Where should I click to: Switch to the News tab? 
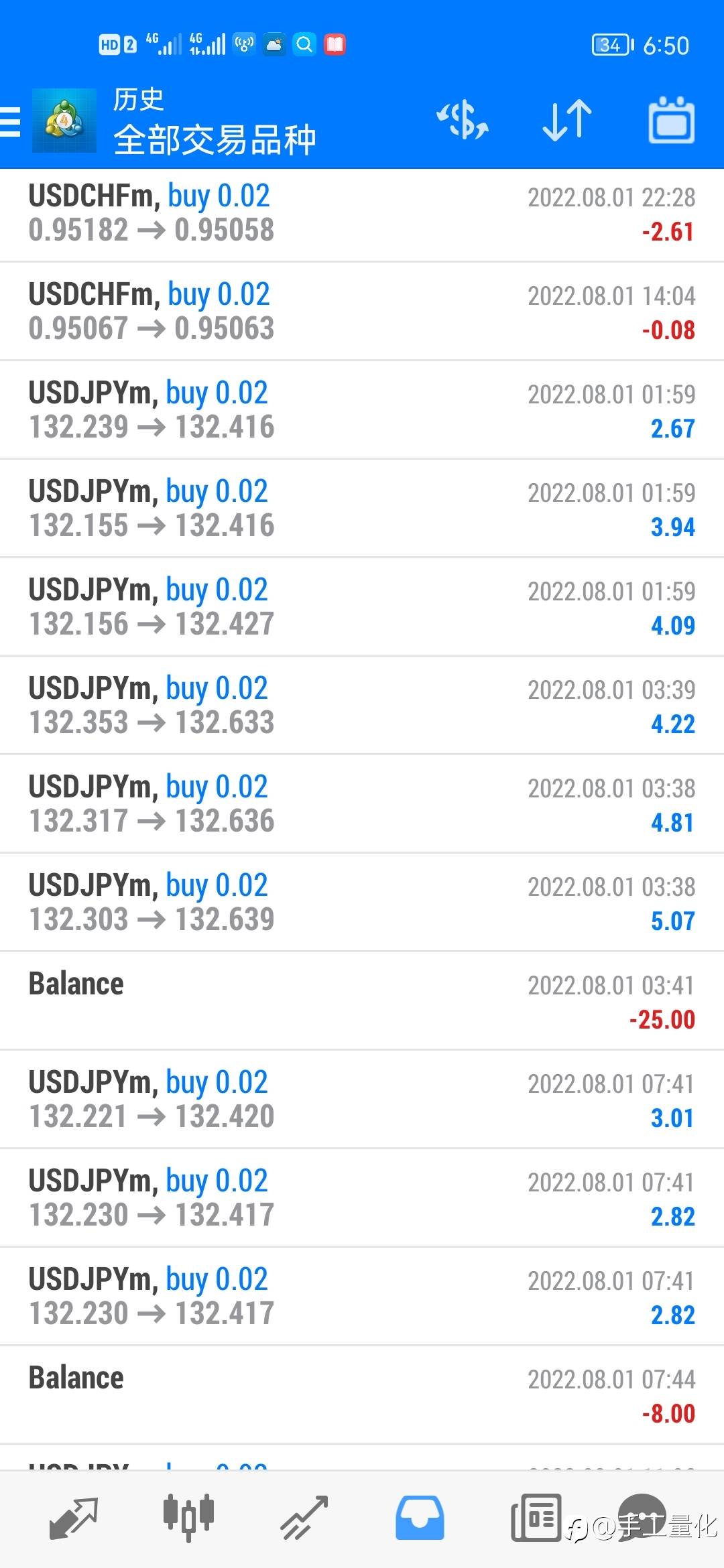[x=536, y=1518]
